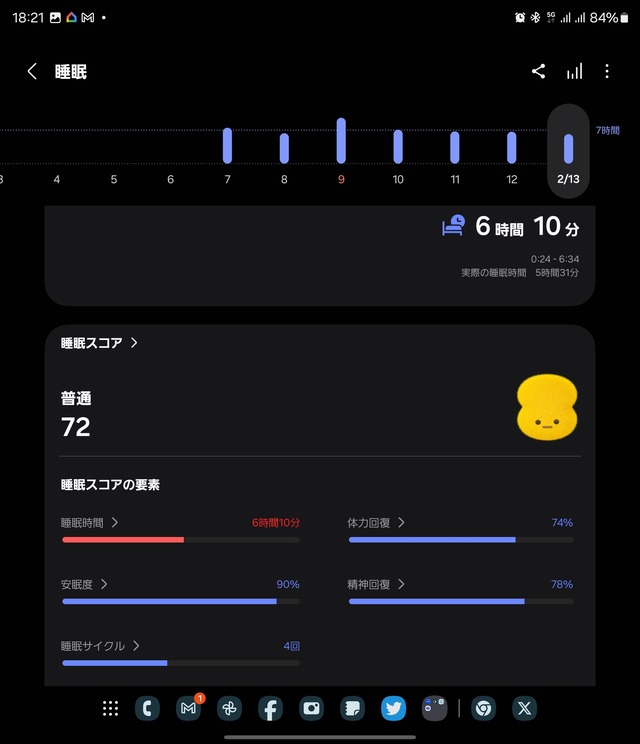Open the 体力回復 factor details
This screenshot has width=640, height=744.
coord(376,522)
